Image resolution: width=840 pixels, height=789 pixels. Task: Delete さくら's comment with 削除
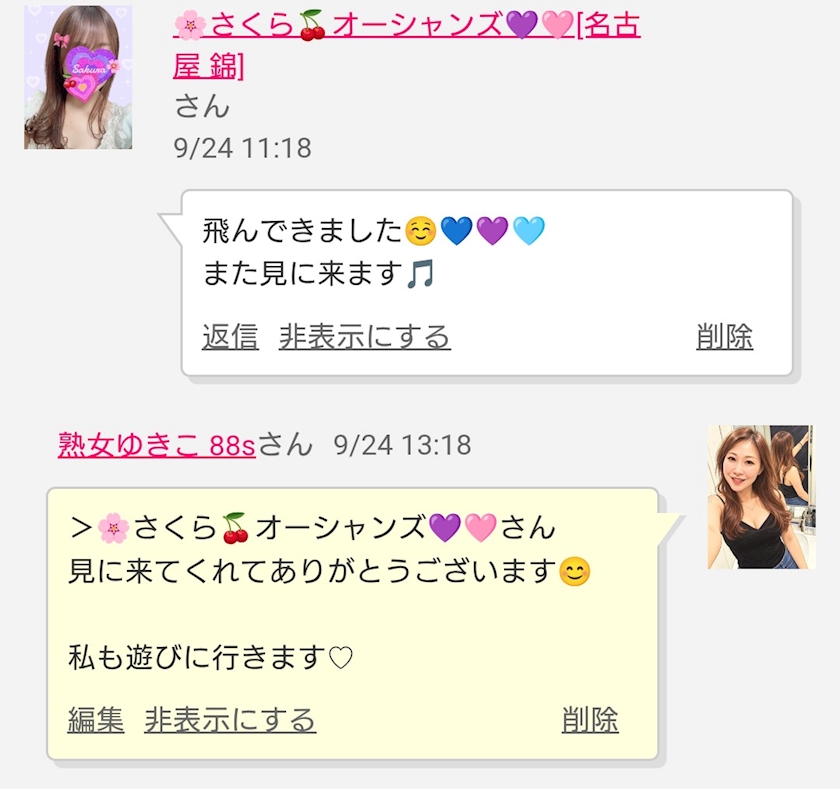724,337
